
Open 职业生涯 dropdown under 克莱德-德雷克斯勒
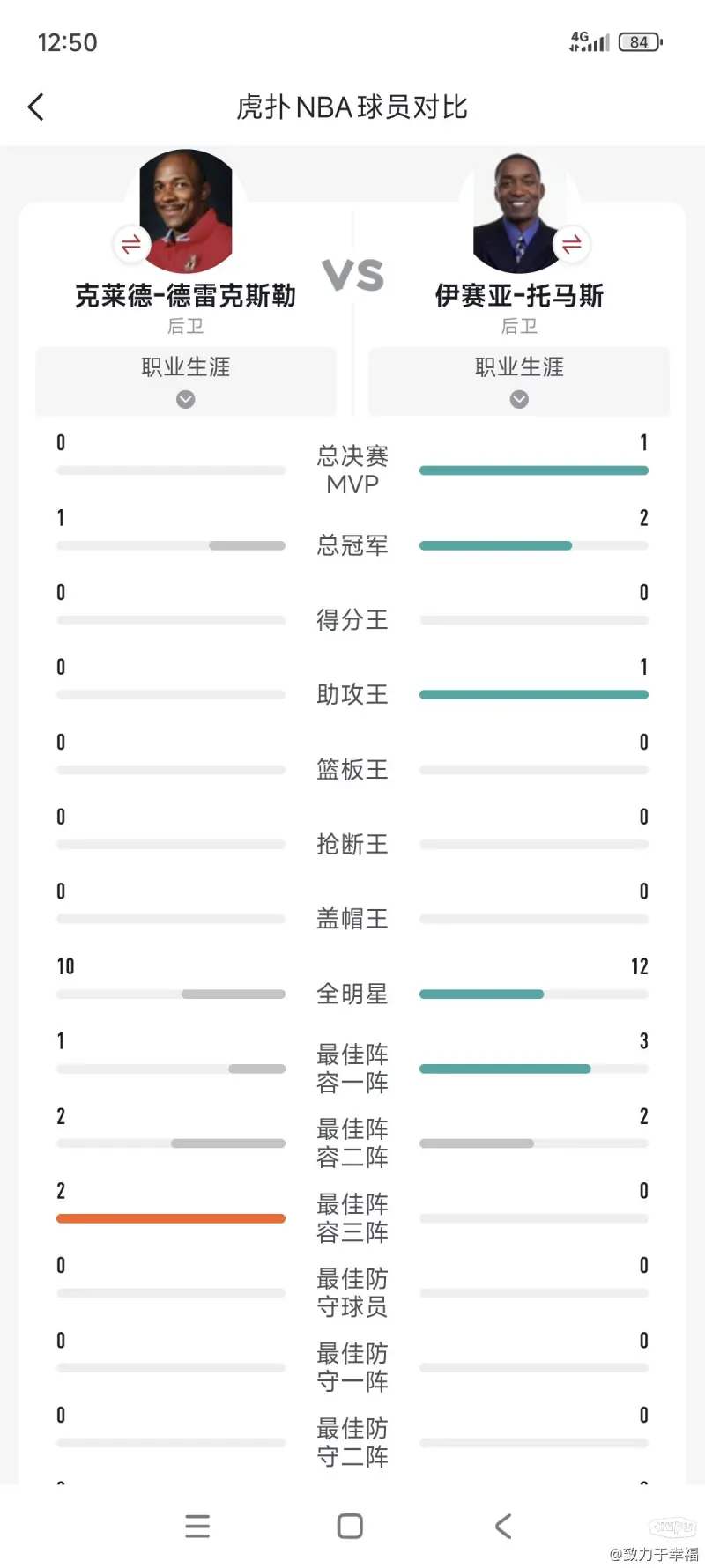pyautogui.click(x=186, y=381)
